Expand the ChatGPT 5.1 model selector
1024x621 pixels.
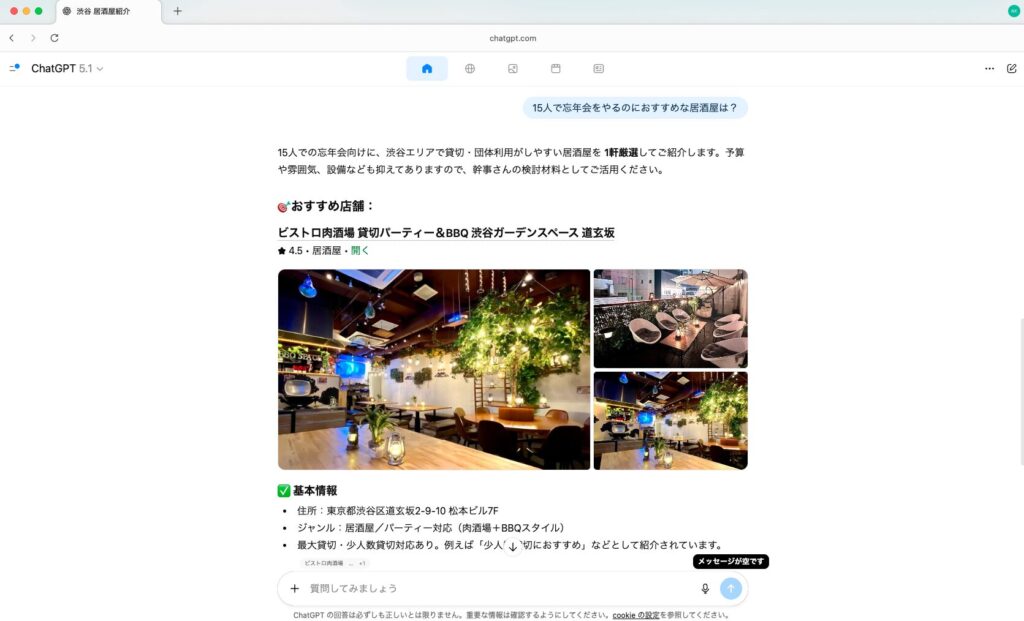point(67,68)
